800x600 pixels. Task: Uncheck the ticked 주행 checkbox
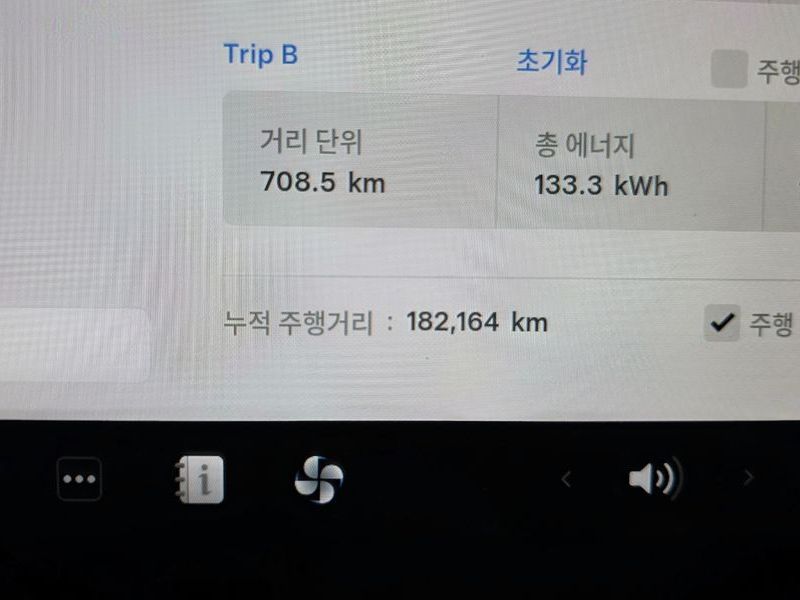tap(721, 323)
